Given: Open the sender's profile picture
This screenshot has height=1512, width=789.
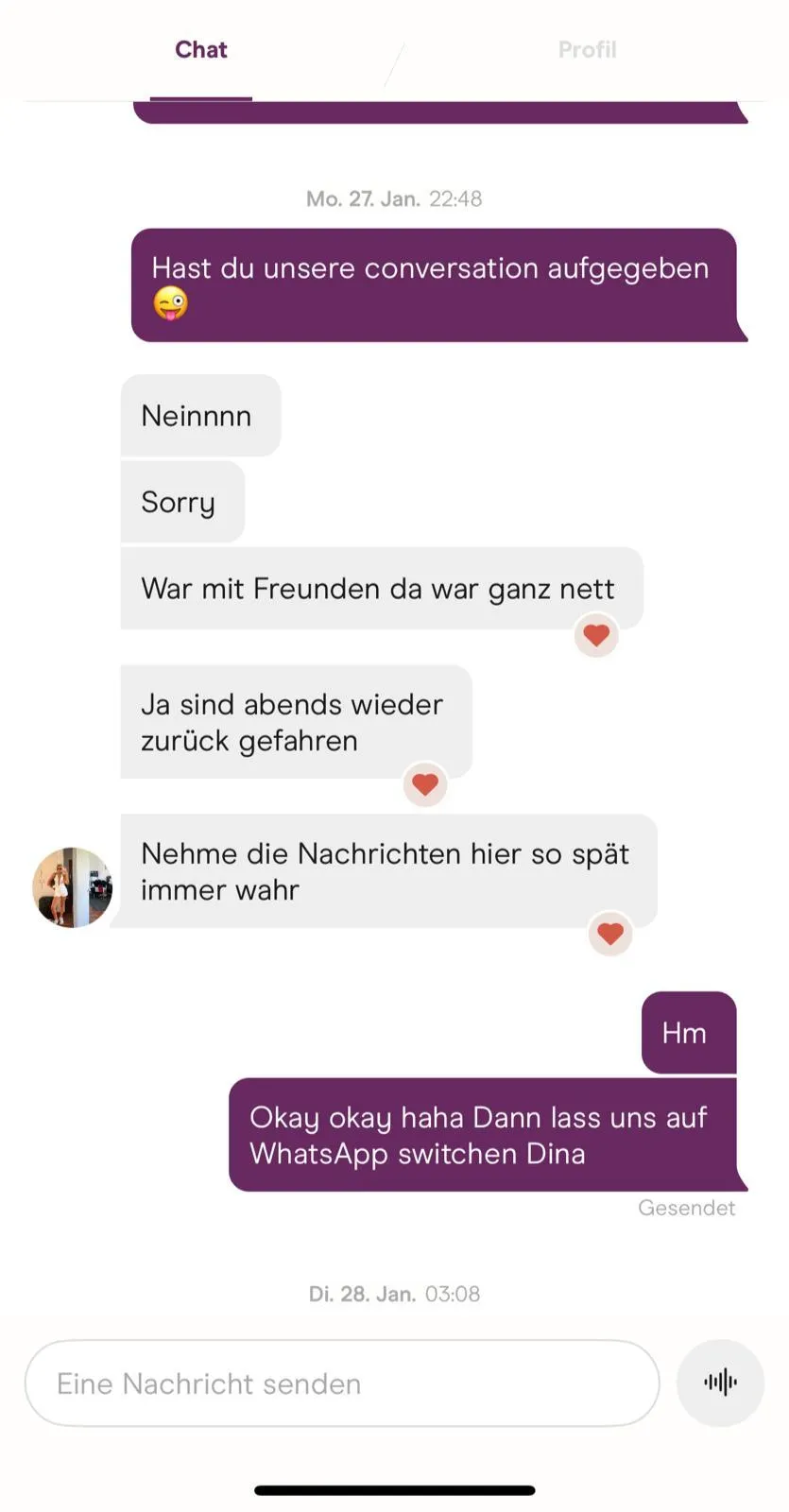Looking at the screenshot, I should coord(73,887).
